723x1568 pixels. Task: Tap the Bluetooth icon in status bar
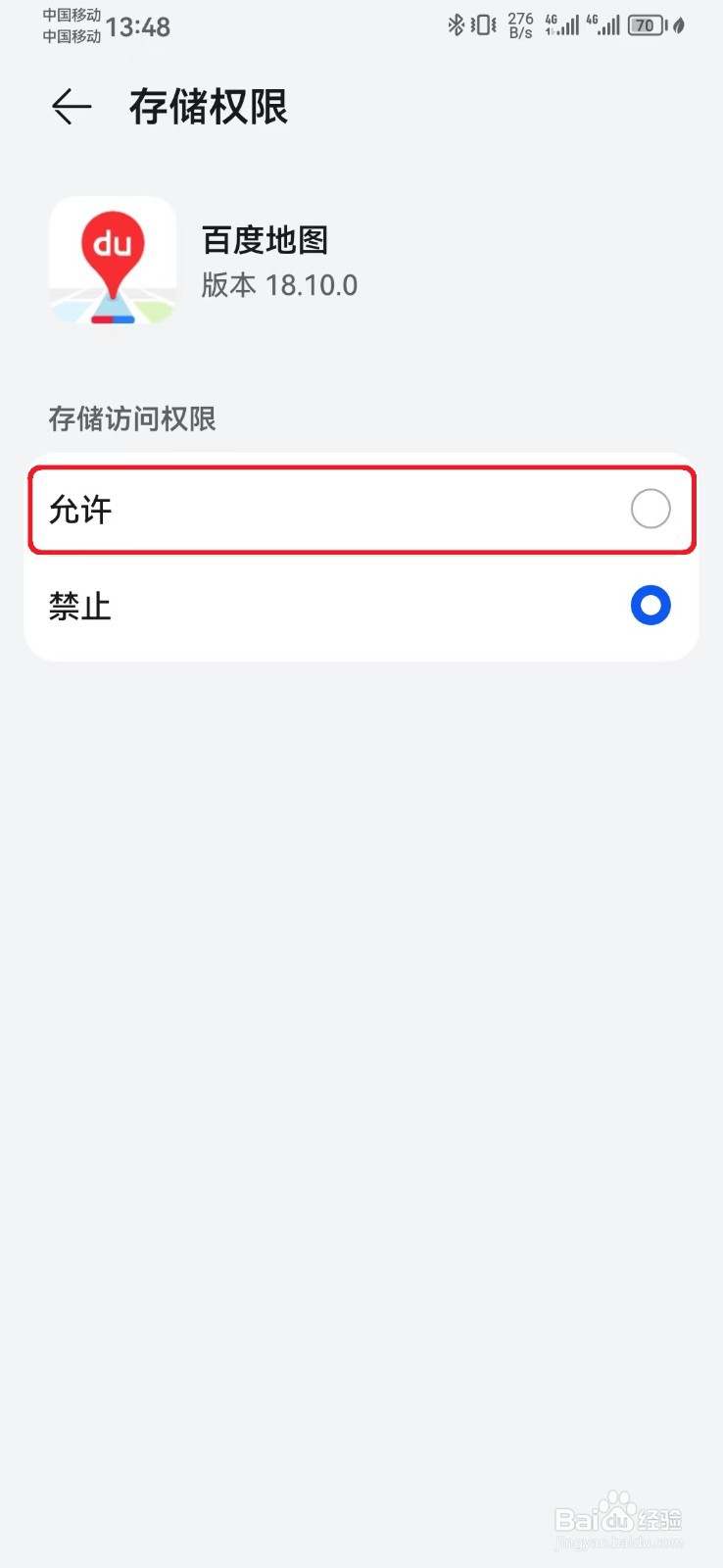click(457, 25)
